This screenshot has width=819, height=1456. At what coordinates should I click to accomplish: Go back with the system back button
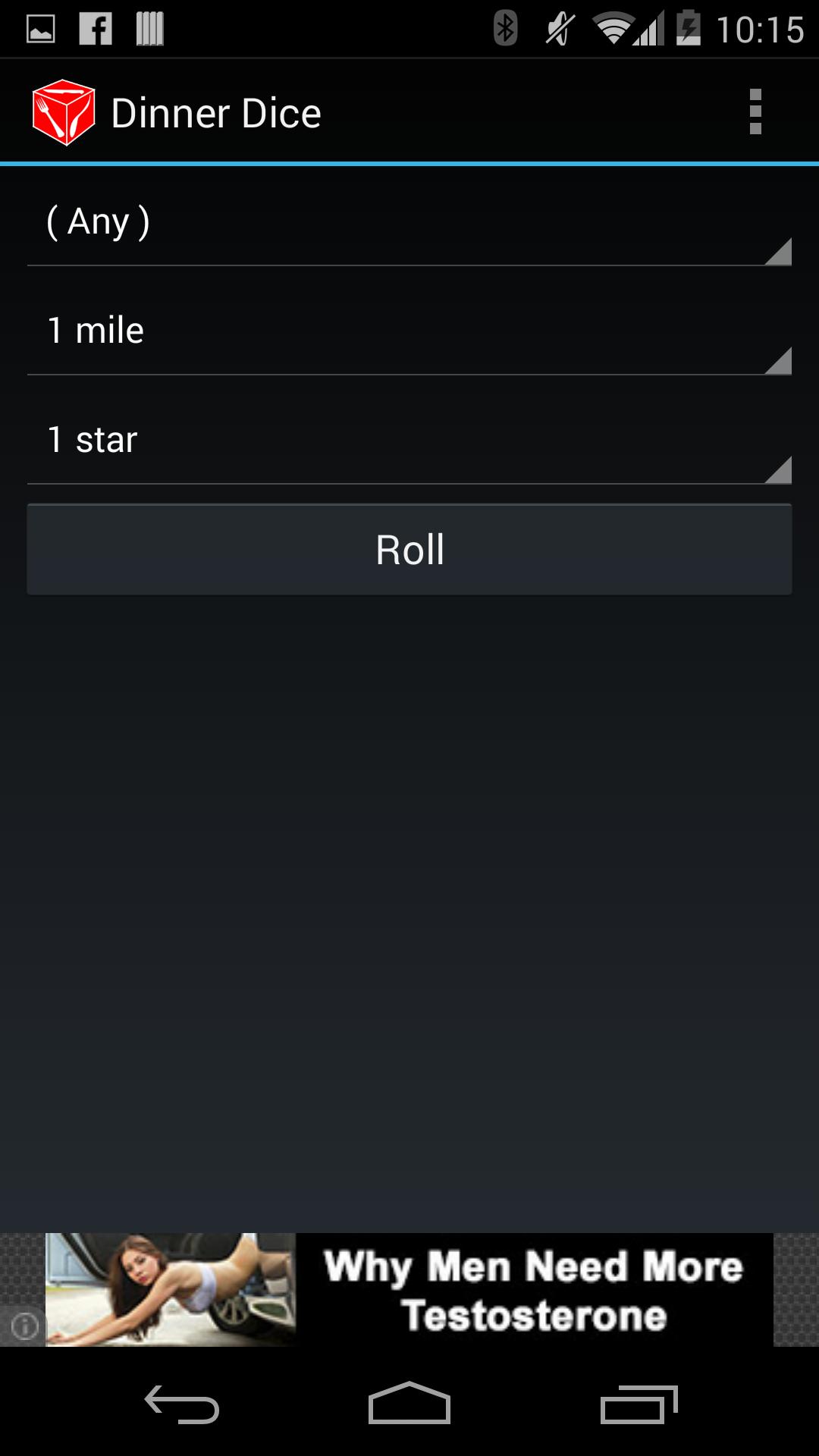[182, 1404]
